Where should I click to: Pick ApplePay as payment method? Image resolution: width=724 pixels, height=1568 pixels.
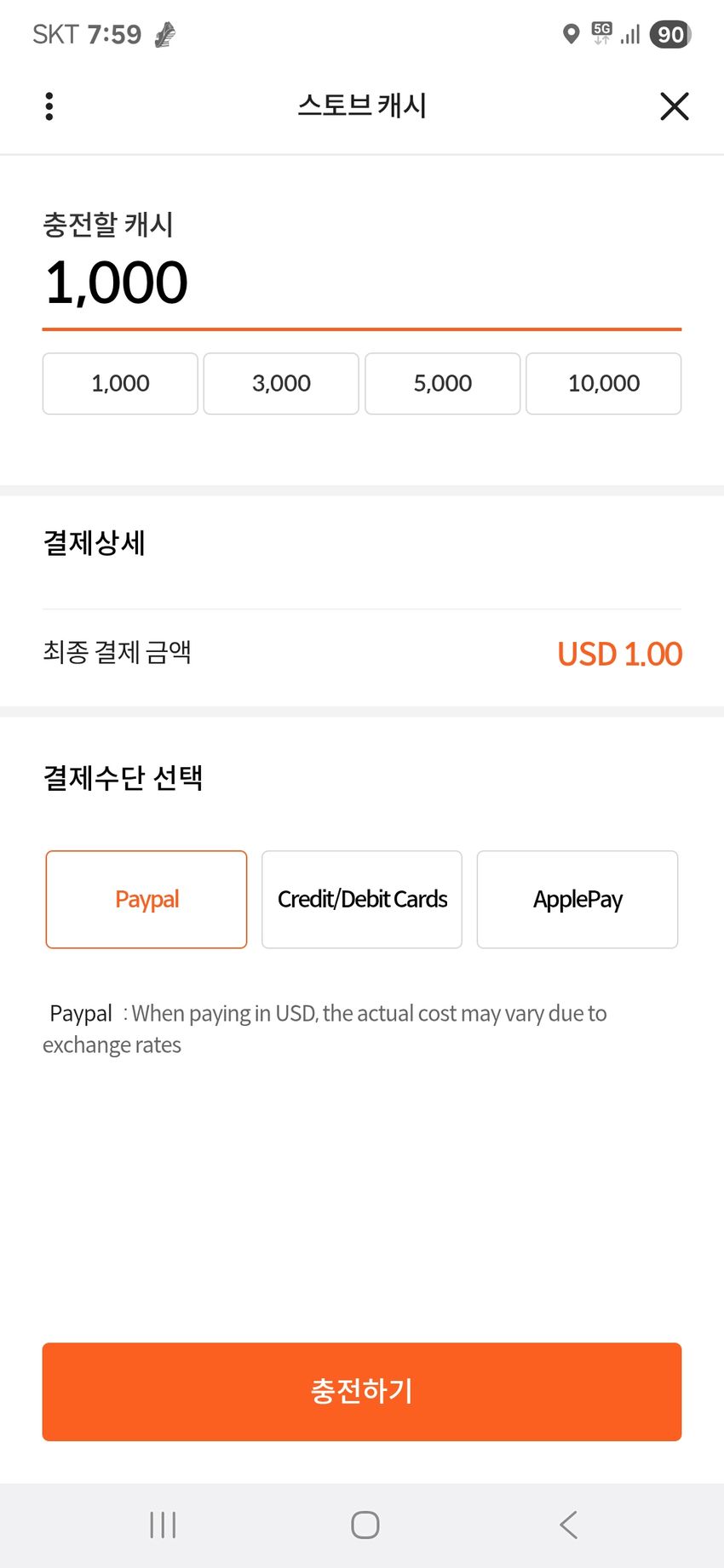coord(577,900)
